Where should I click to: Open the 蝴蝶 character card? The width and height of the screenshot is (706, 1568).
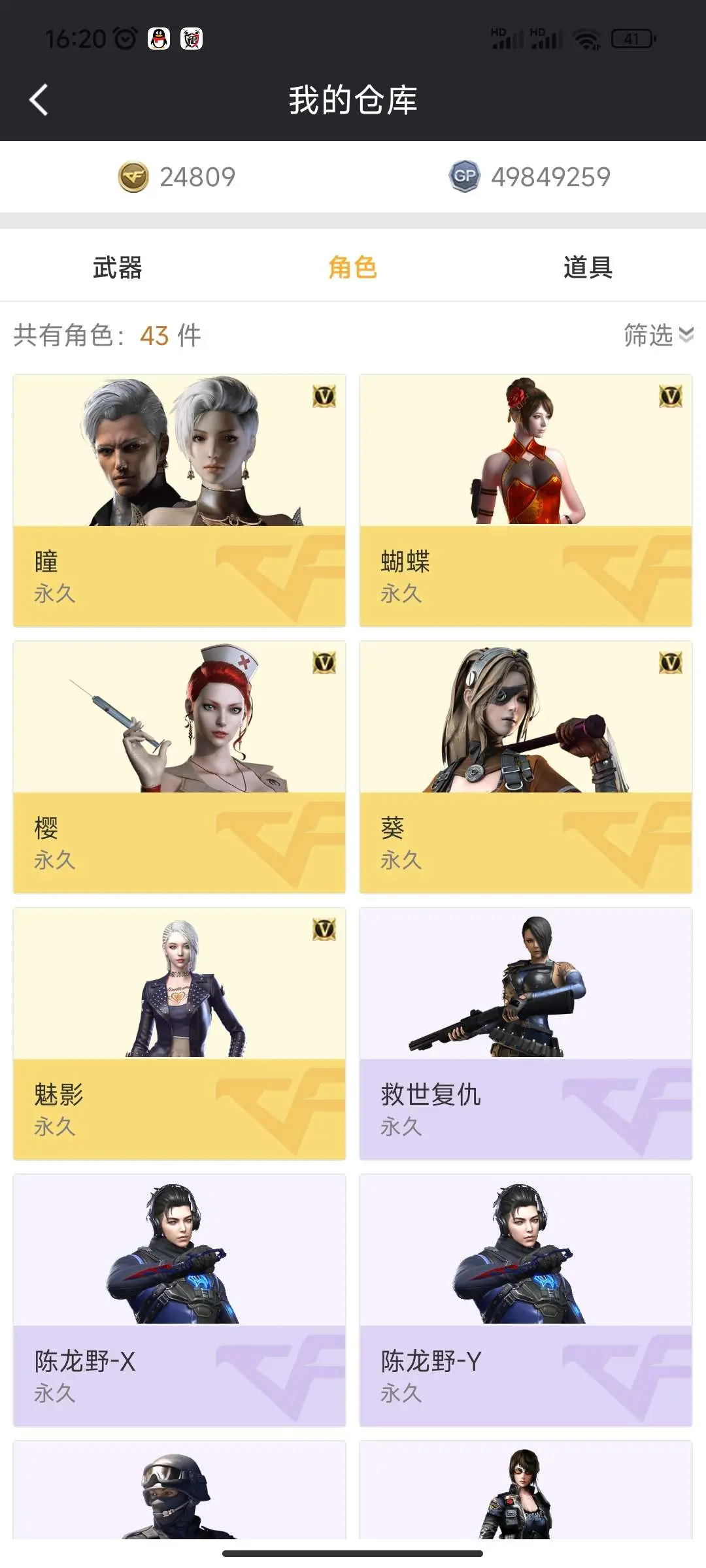[526, 500]
